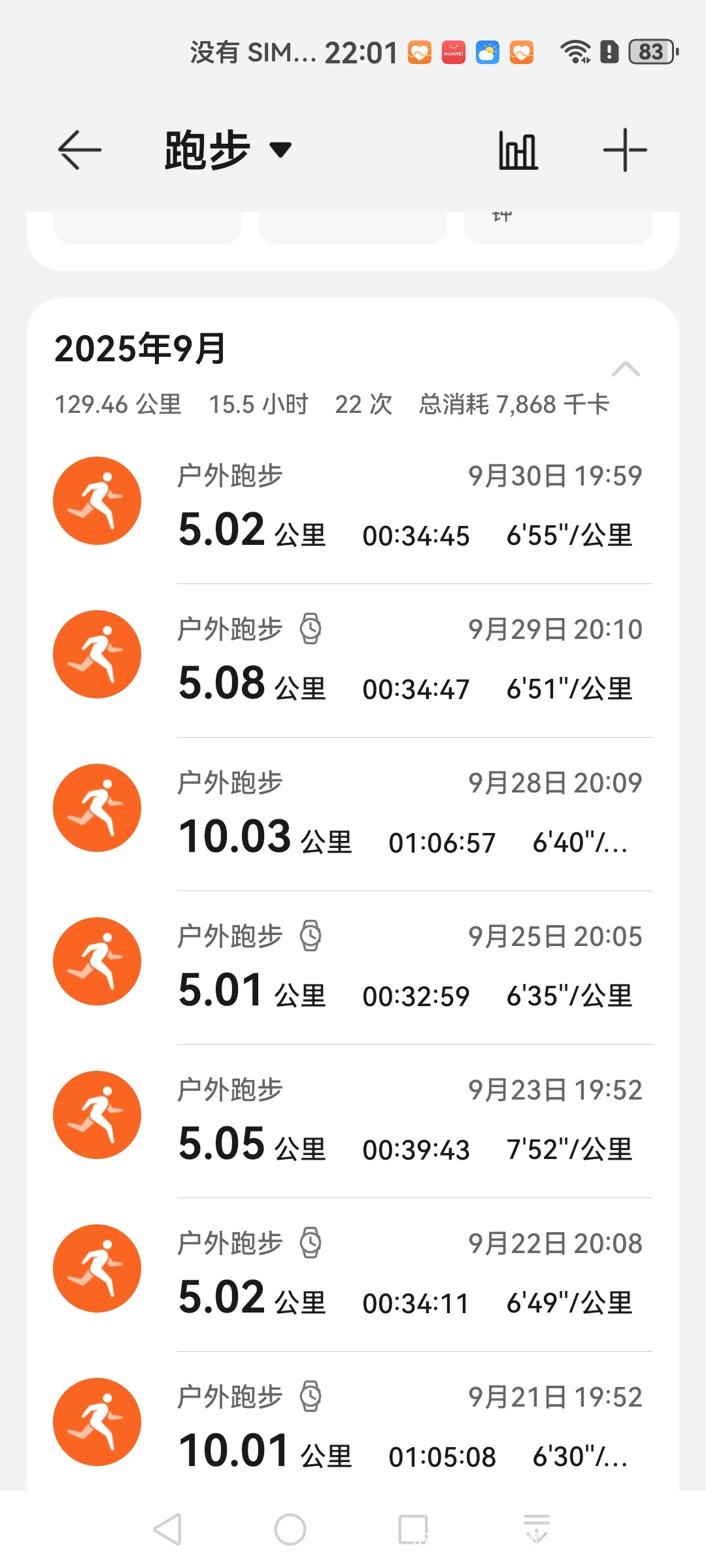
Task: Open the 9月25日 20:05 run record
Action: [x=353, y=968]
